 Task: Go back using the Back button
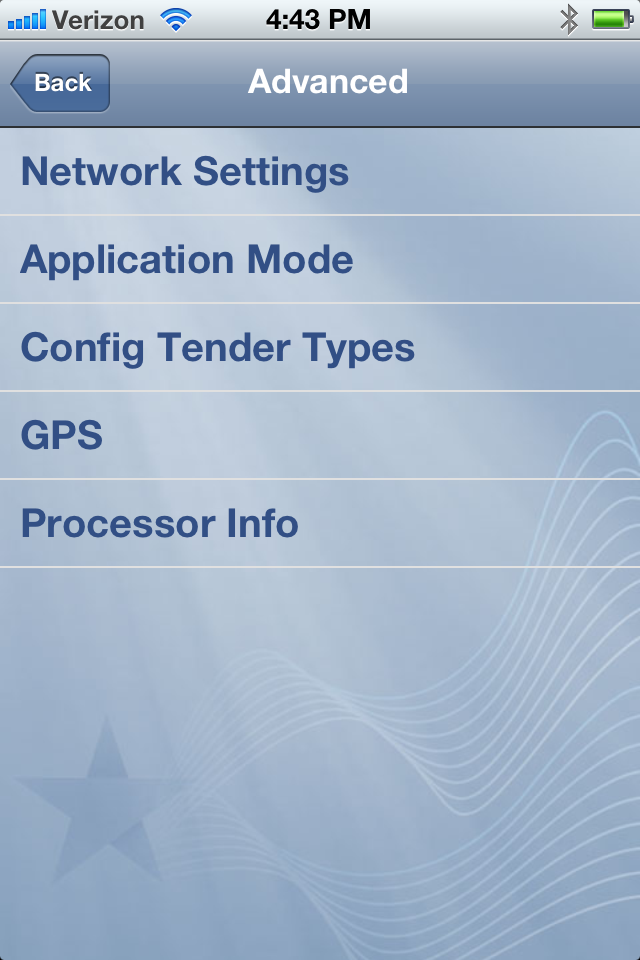pyautogui.click(x=61, y=83)
